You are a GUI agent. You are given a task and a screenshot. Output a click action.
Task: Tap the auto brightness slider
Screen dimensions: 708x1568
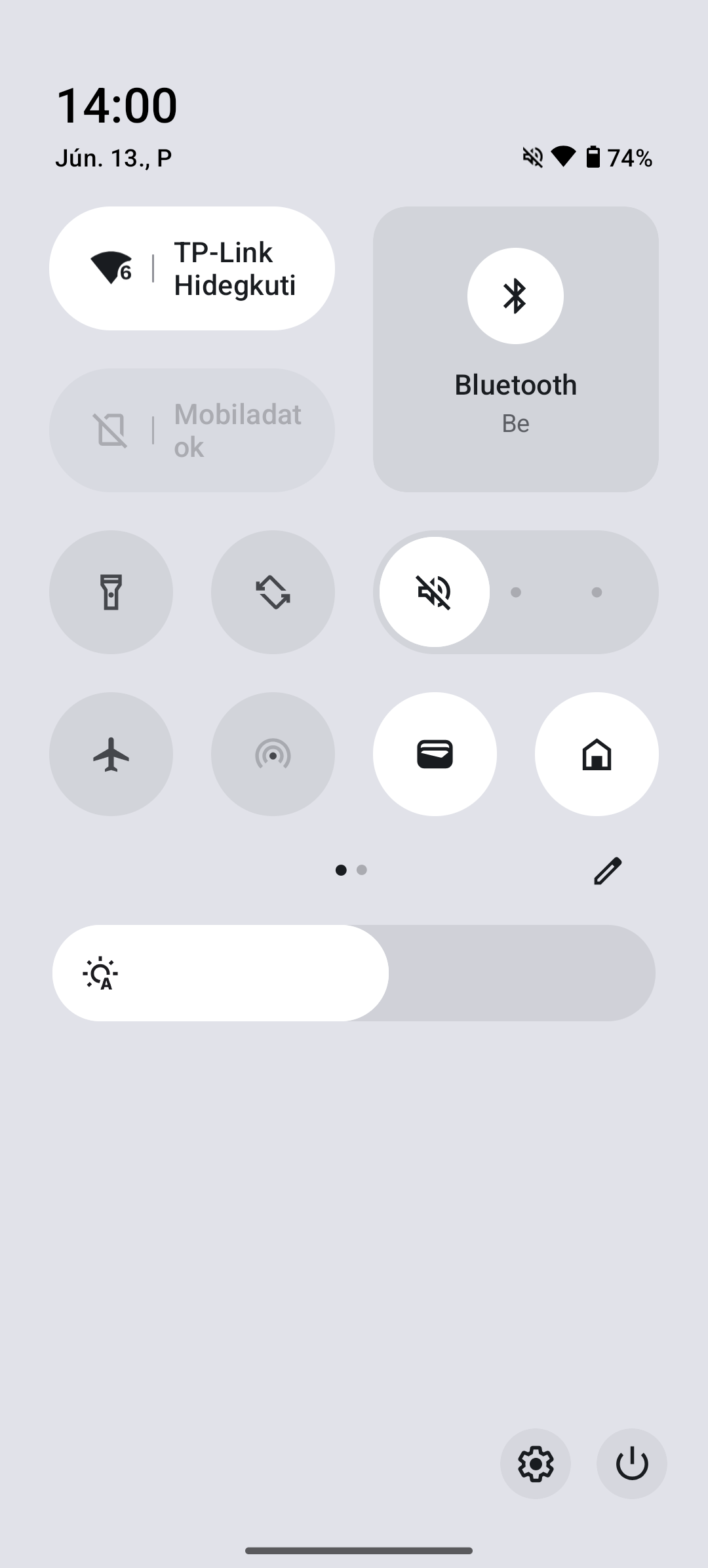click(354, 973)
